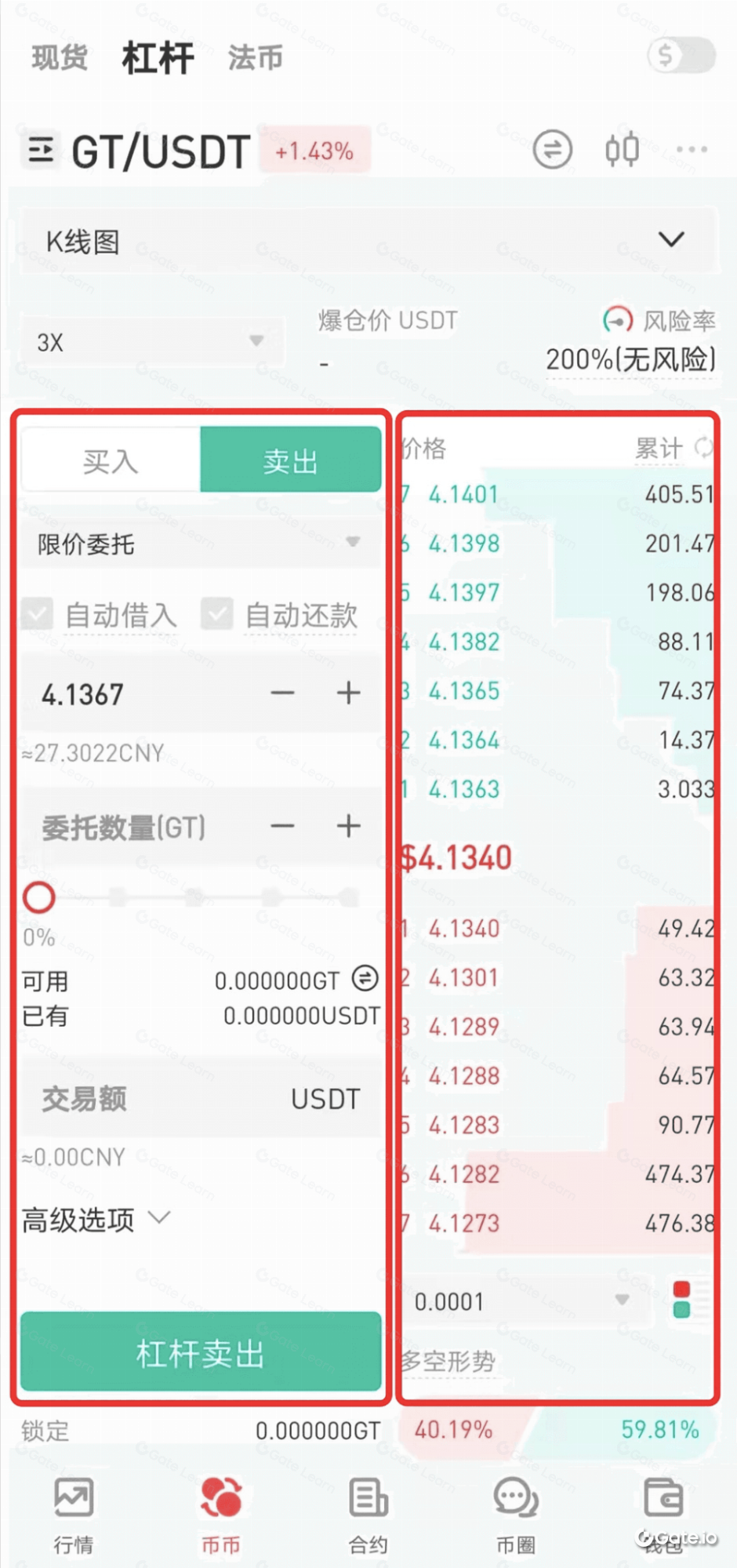This screenshot has width=737, height=1568.
Task: Increase the 4.1367 price with plus
Action: [348, 693]
